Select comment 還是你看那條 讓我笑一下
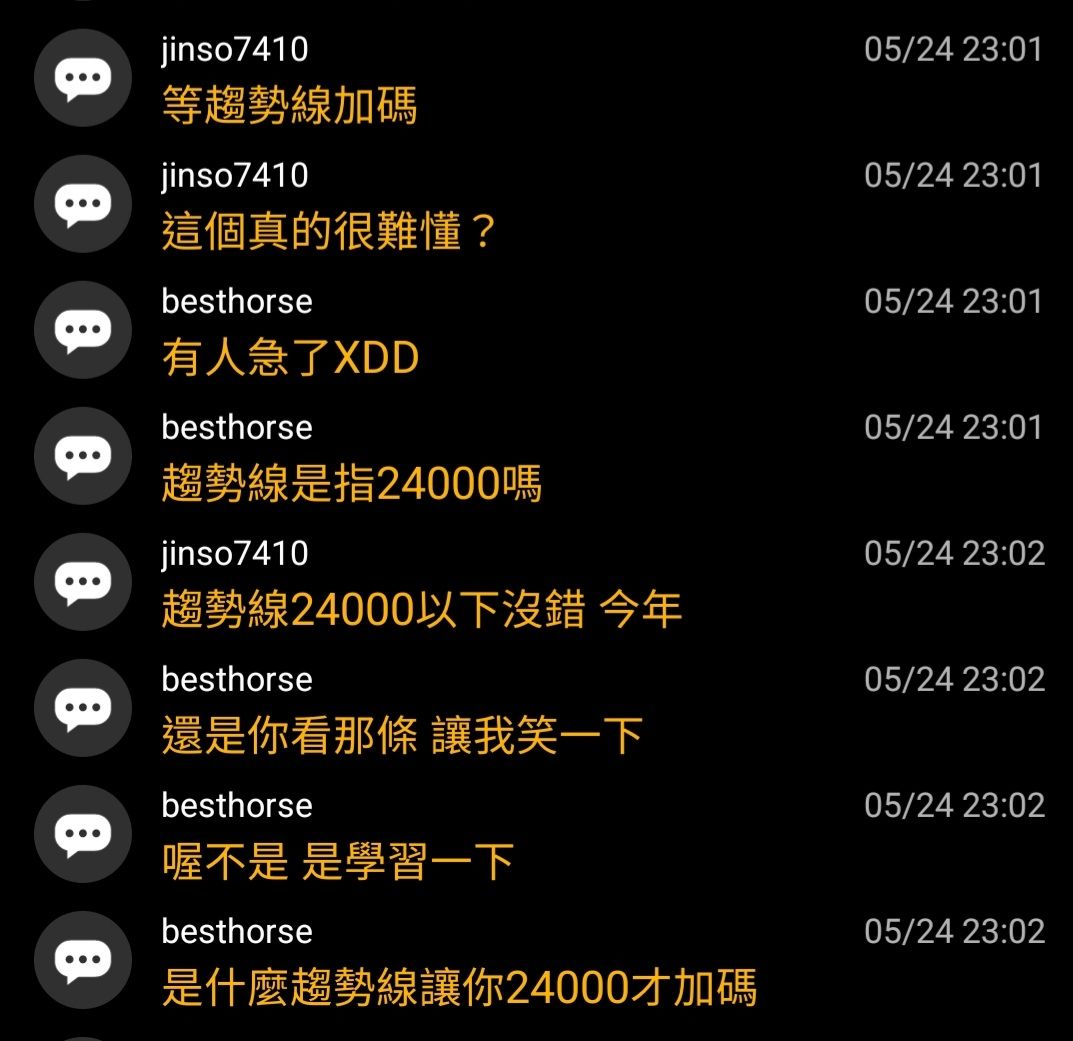The width and height of the screenshot is (1073, 1041). point(536,708)
